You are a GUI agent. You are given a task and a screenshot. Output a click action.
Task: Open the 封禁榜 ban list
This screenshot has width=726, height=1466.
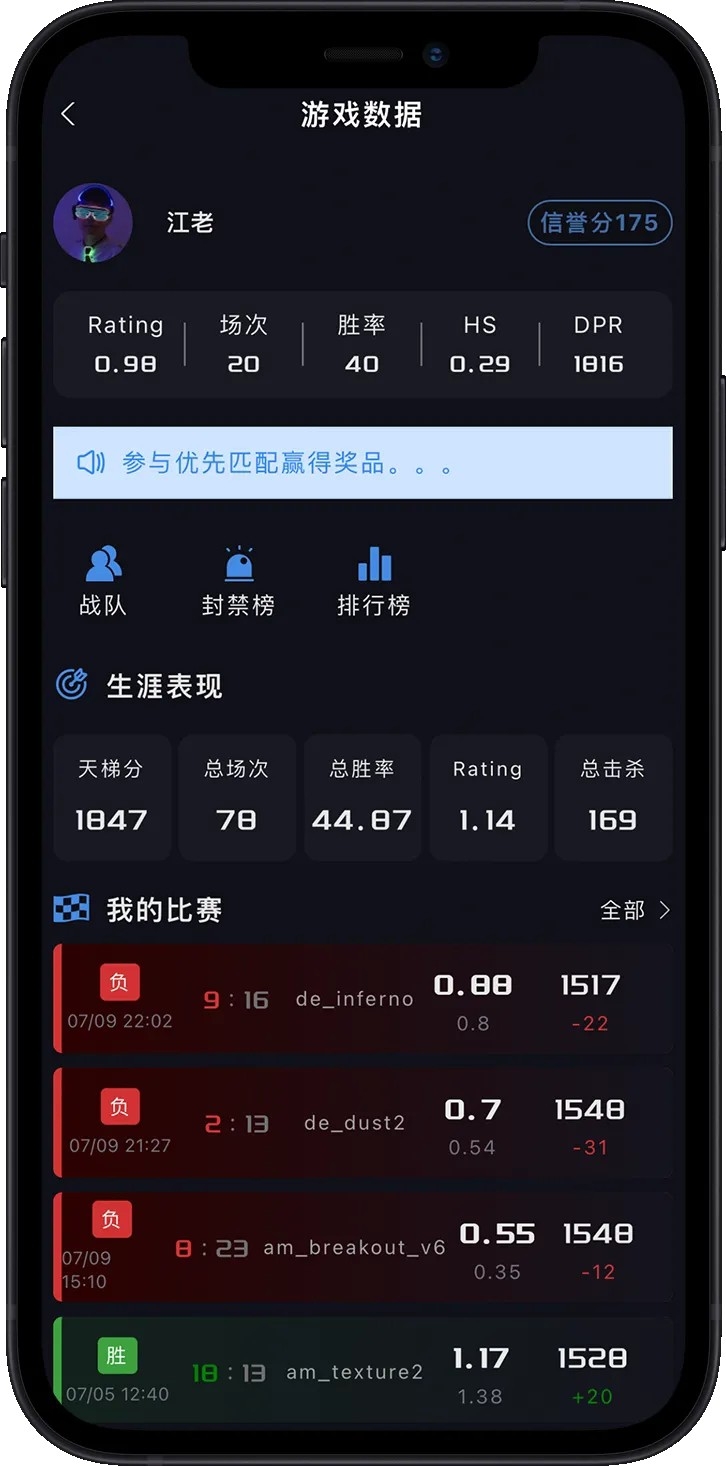tap(238, 581)
